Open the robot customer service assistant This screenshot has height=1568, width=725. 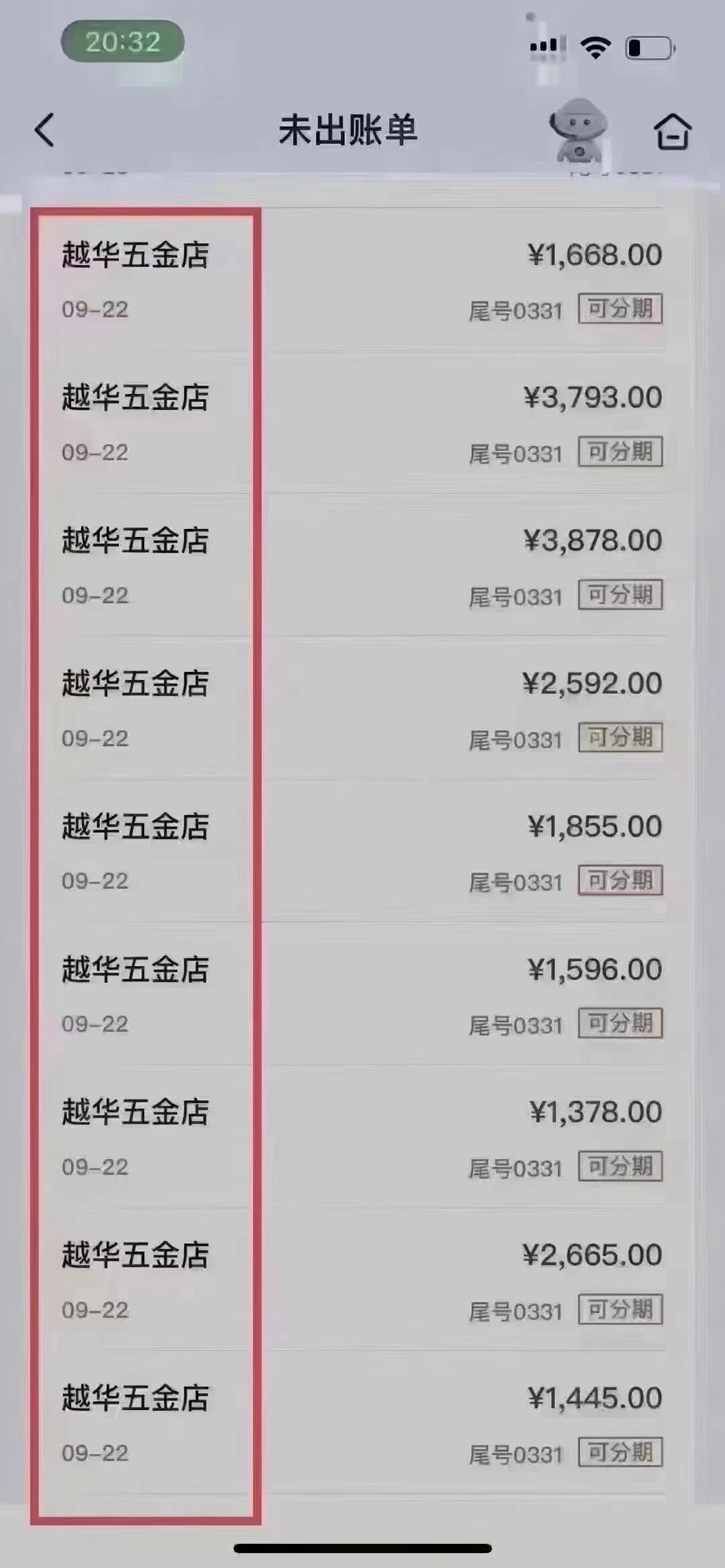(577, 129)
